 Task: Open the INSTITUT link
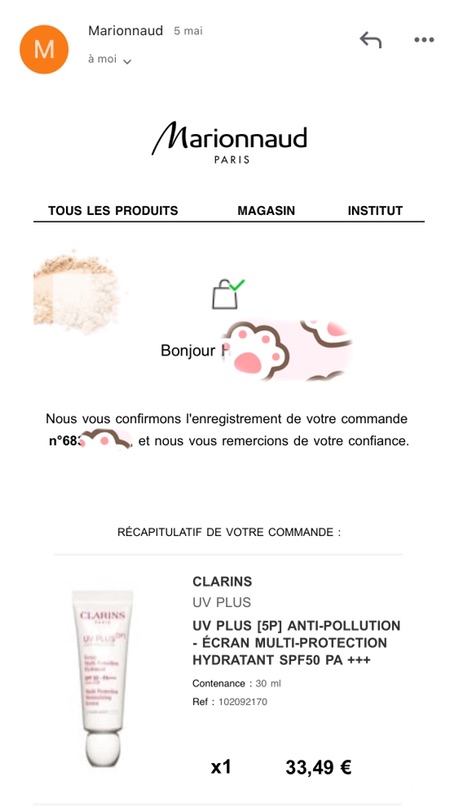tap(375, 211)
